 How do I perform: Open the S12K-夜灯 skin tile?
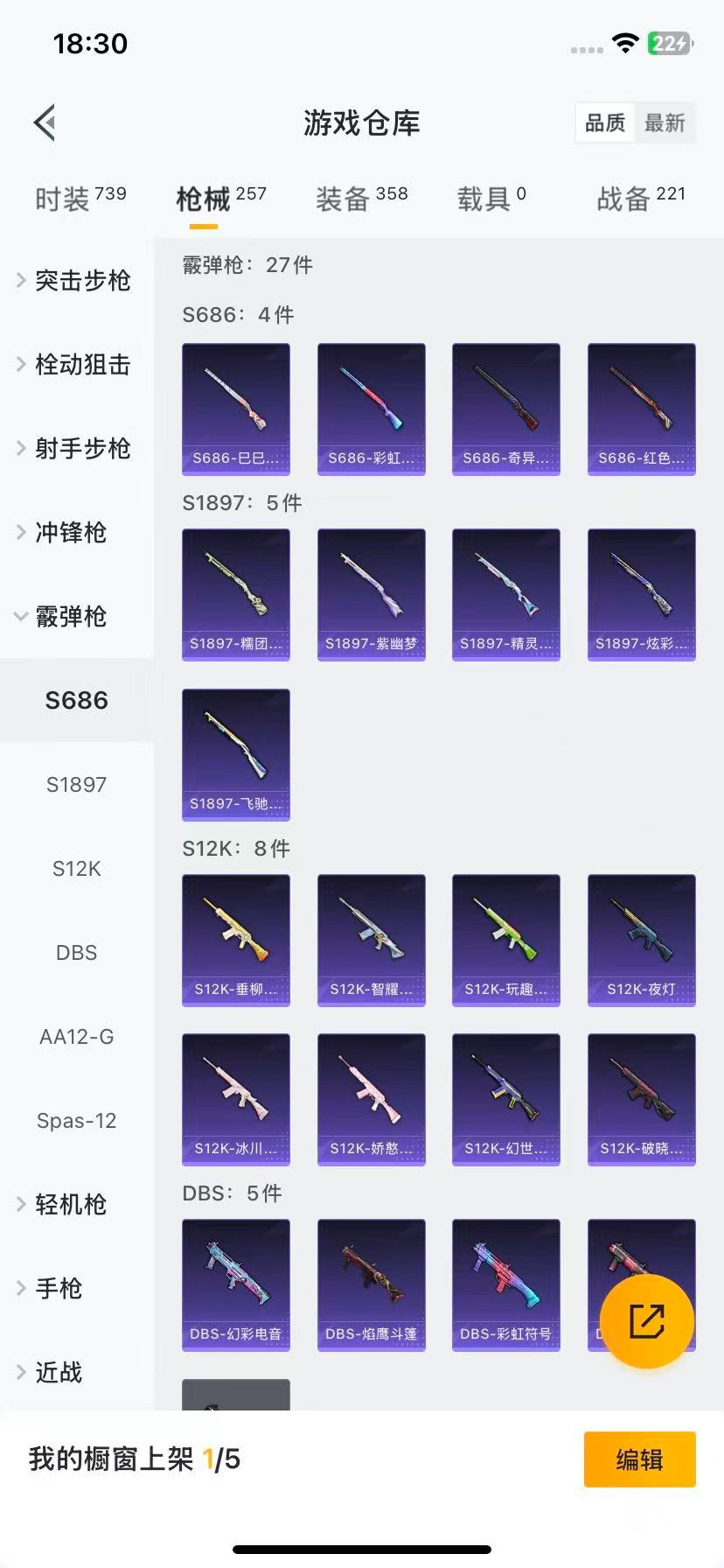(x=641, y=940)
